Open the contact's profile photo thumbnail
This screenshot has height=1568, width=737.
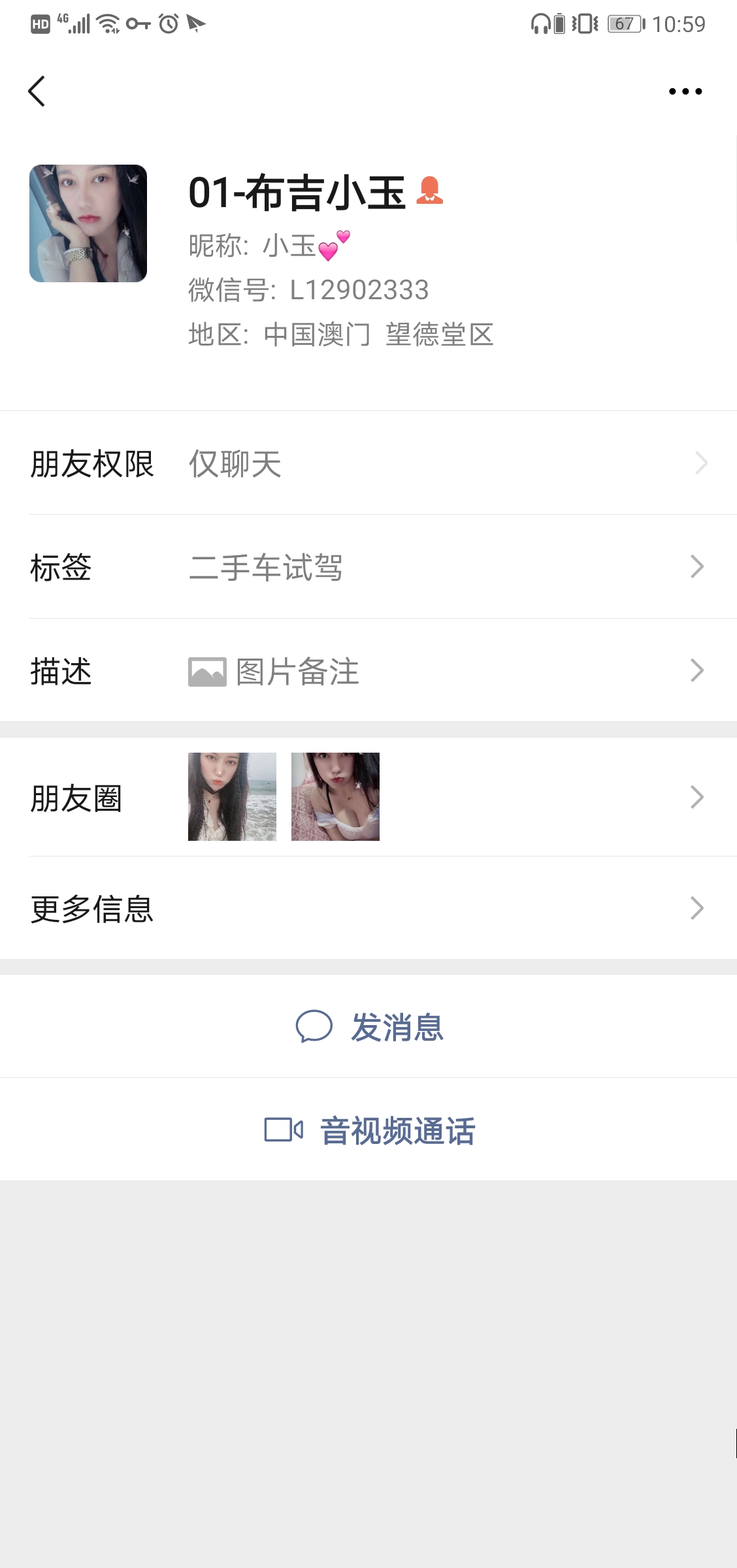90,222
